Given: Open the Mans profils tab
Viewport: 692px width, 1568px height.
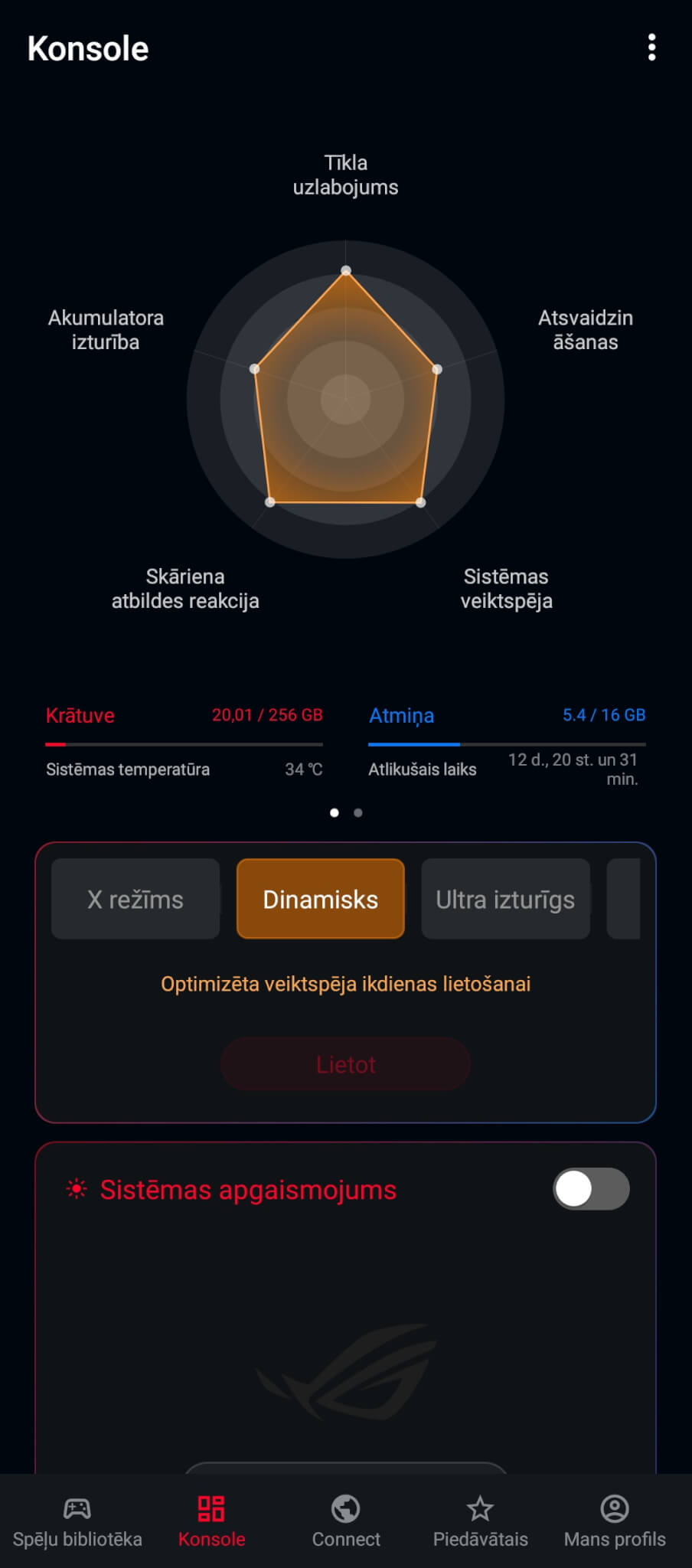Looking at the screenshot, I should pos(615,1521).
